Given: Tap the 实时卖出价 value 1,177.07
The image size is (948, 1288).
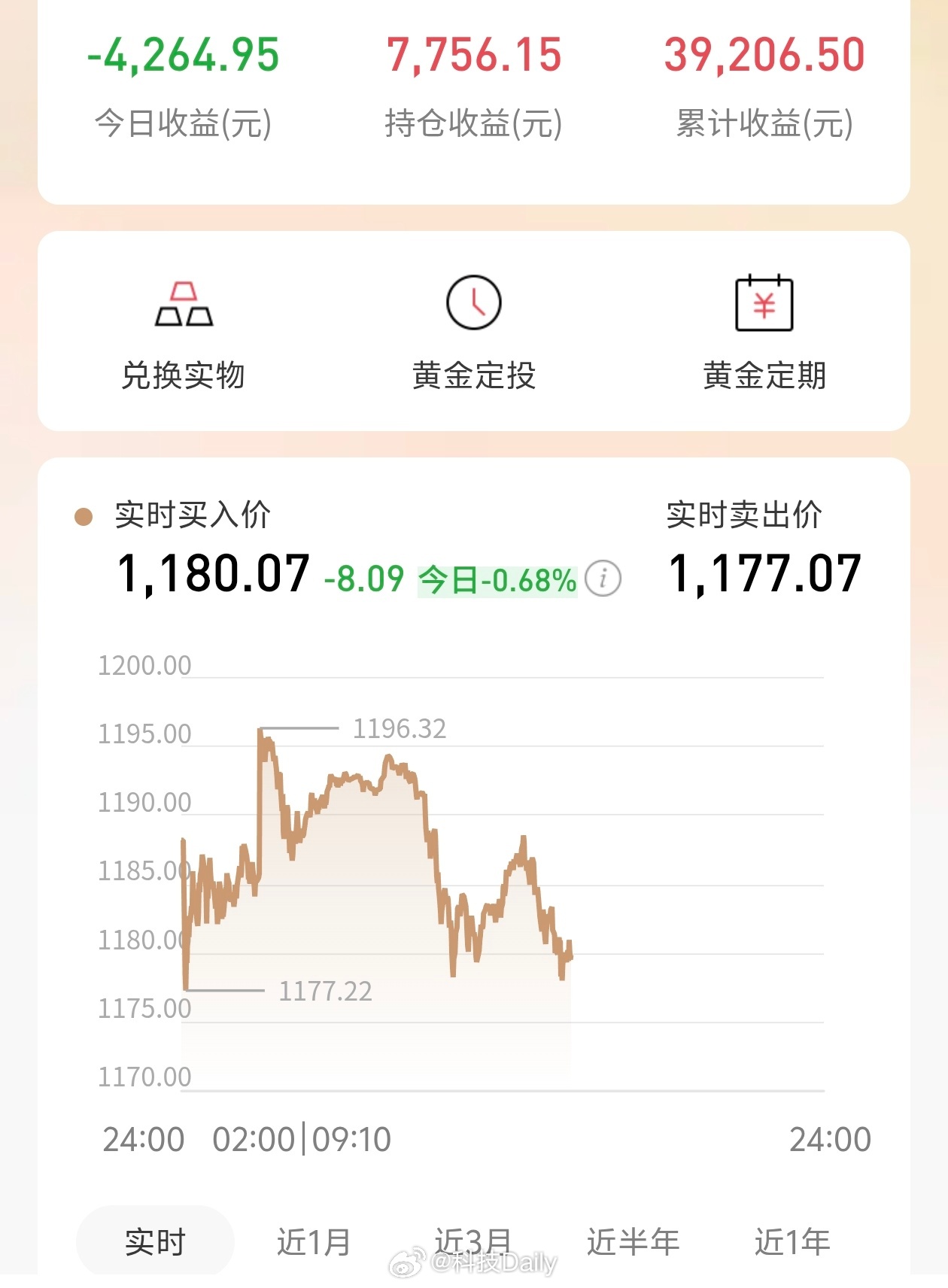Looking at the screenshot, I should coord(764,574).
